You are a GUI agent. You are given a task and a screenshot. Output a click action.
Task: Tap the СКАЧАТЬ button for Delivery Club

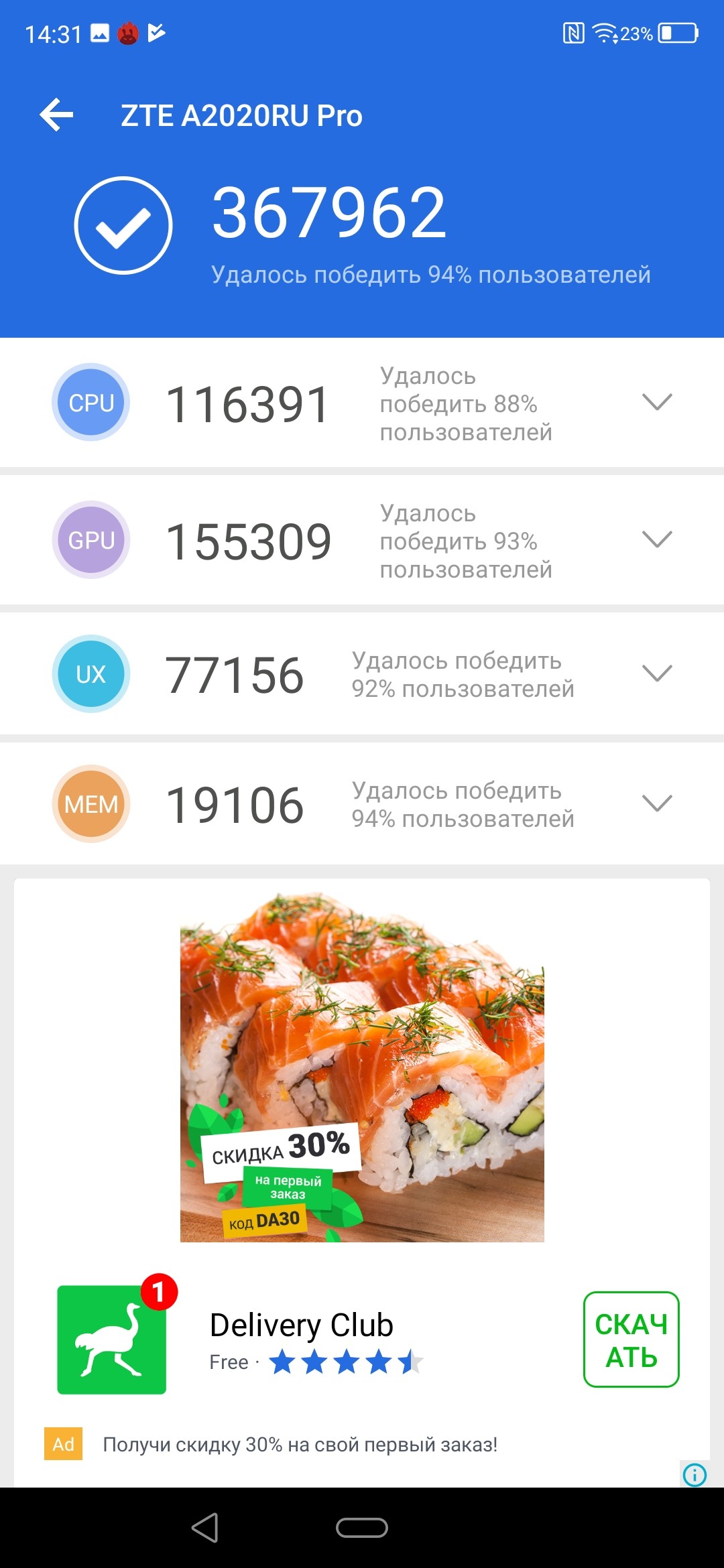[x=631, y=1340]
